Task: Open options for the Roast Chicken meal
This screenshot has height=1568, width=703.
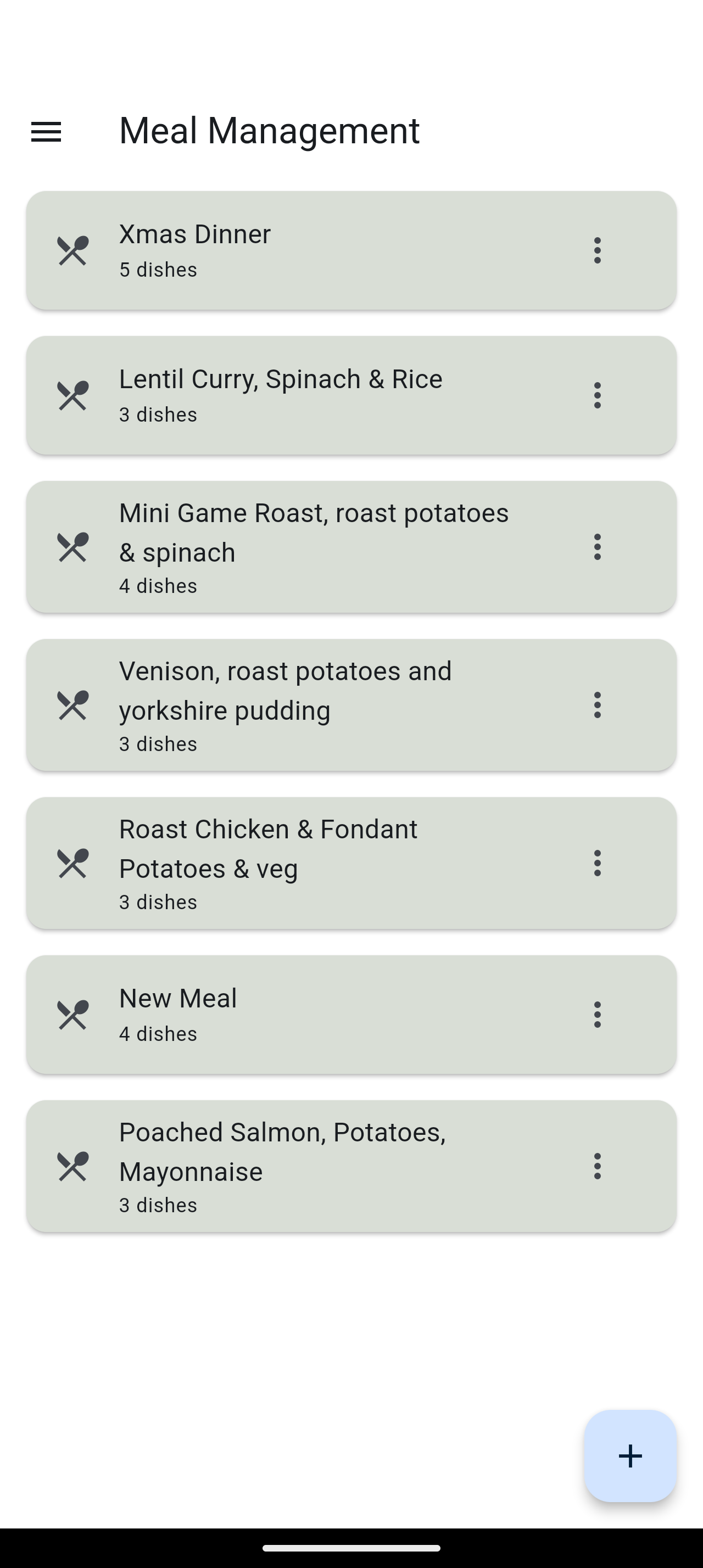Action: click(x=597, y=863)
